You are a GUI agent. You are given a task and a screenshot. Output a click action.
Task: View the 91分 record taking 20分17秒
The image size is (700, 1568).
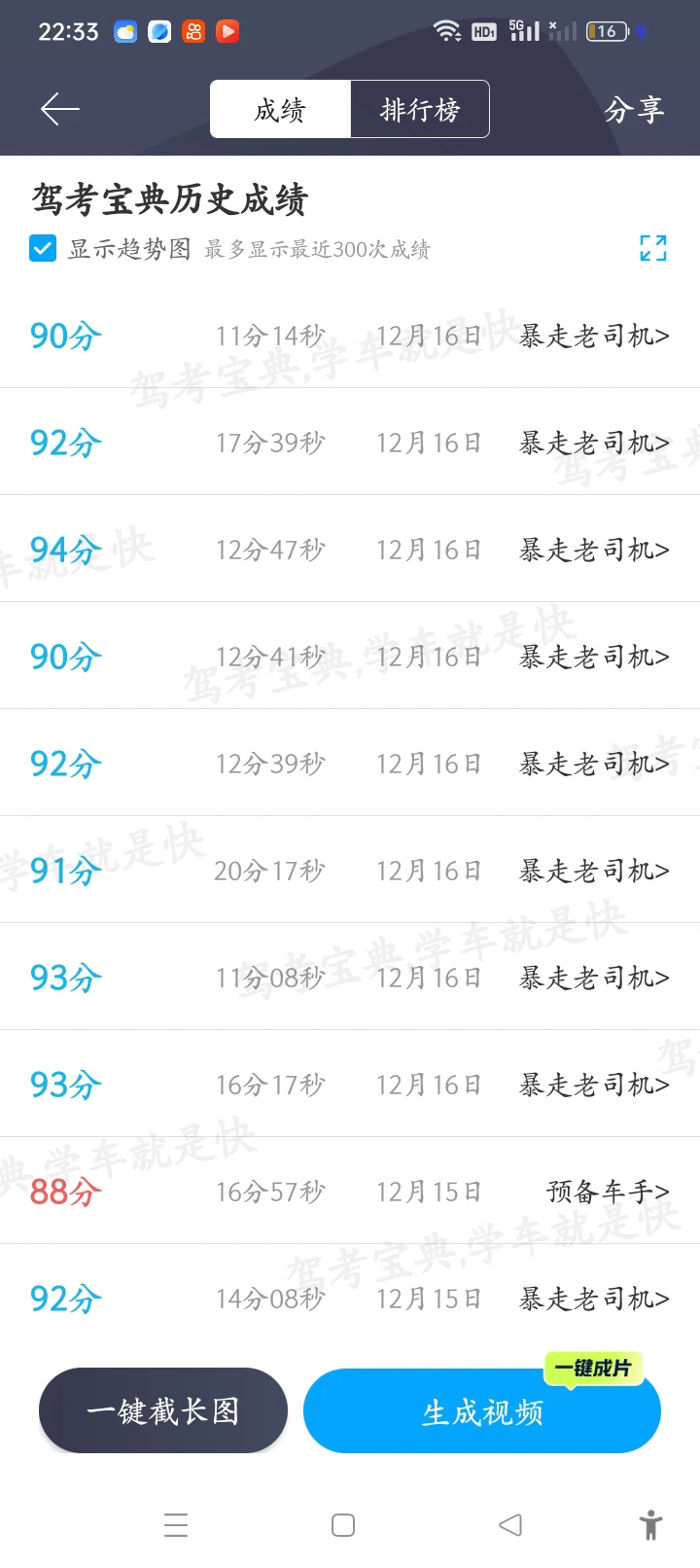click(x=350, y=871)
